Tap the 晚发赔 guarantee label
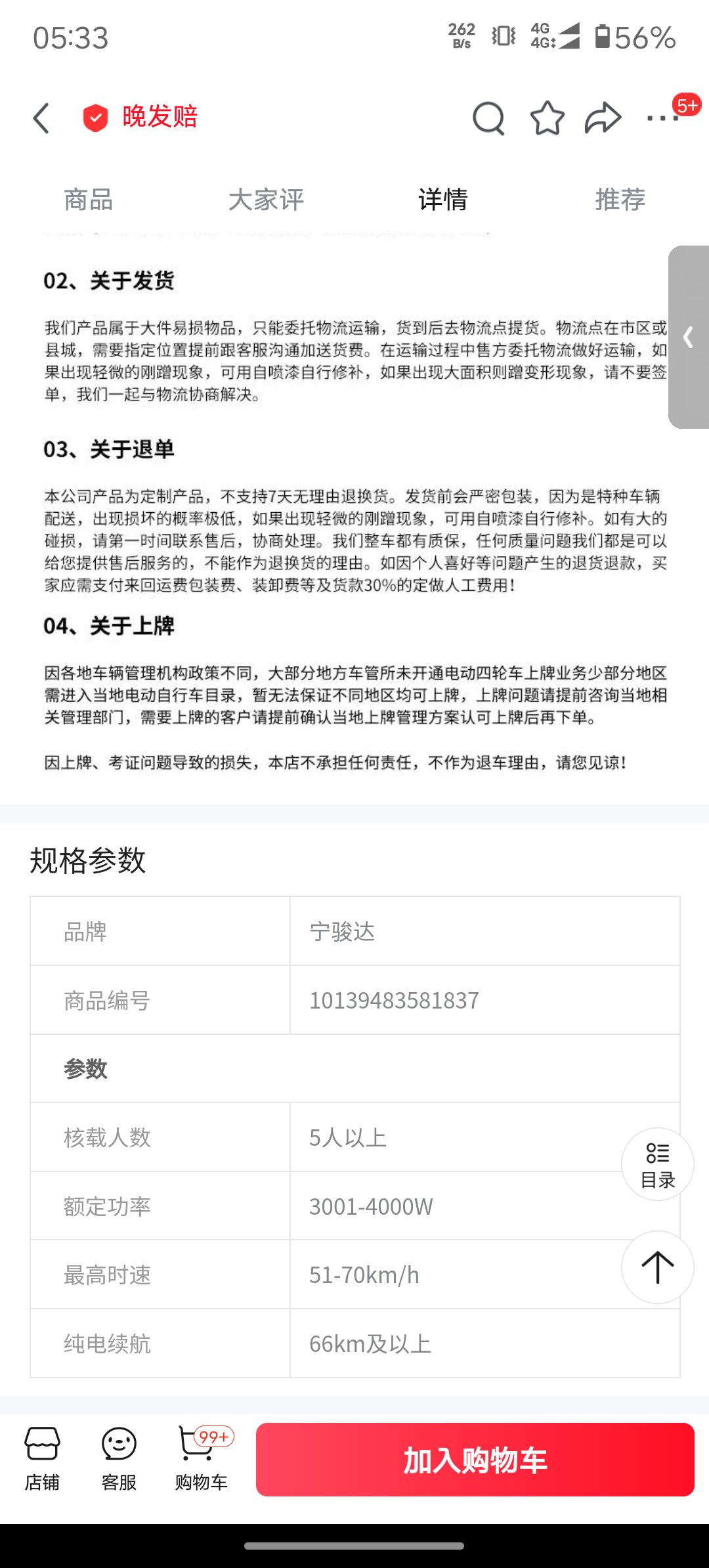 point(140,117)
